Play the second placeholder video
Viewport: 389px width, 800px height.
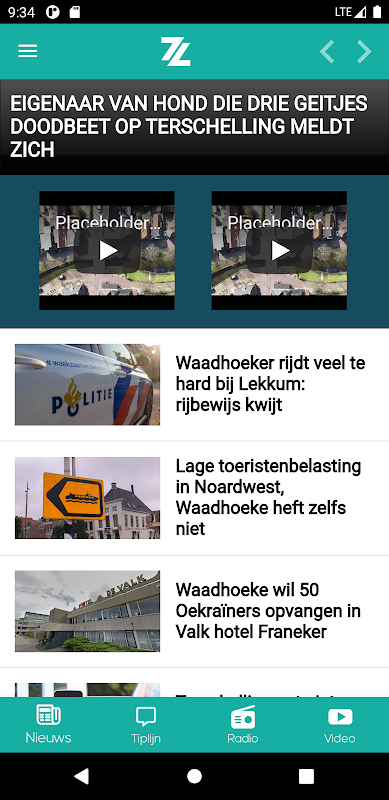(279, 251)
